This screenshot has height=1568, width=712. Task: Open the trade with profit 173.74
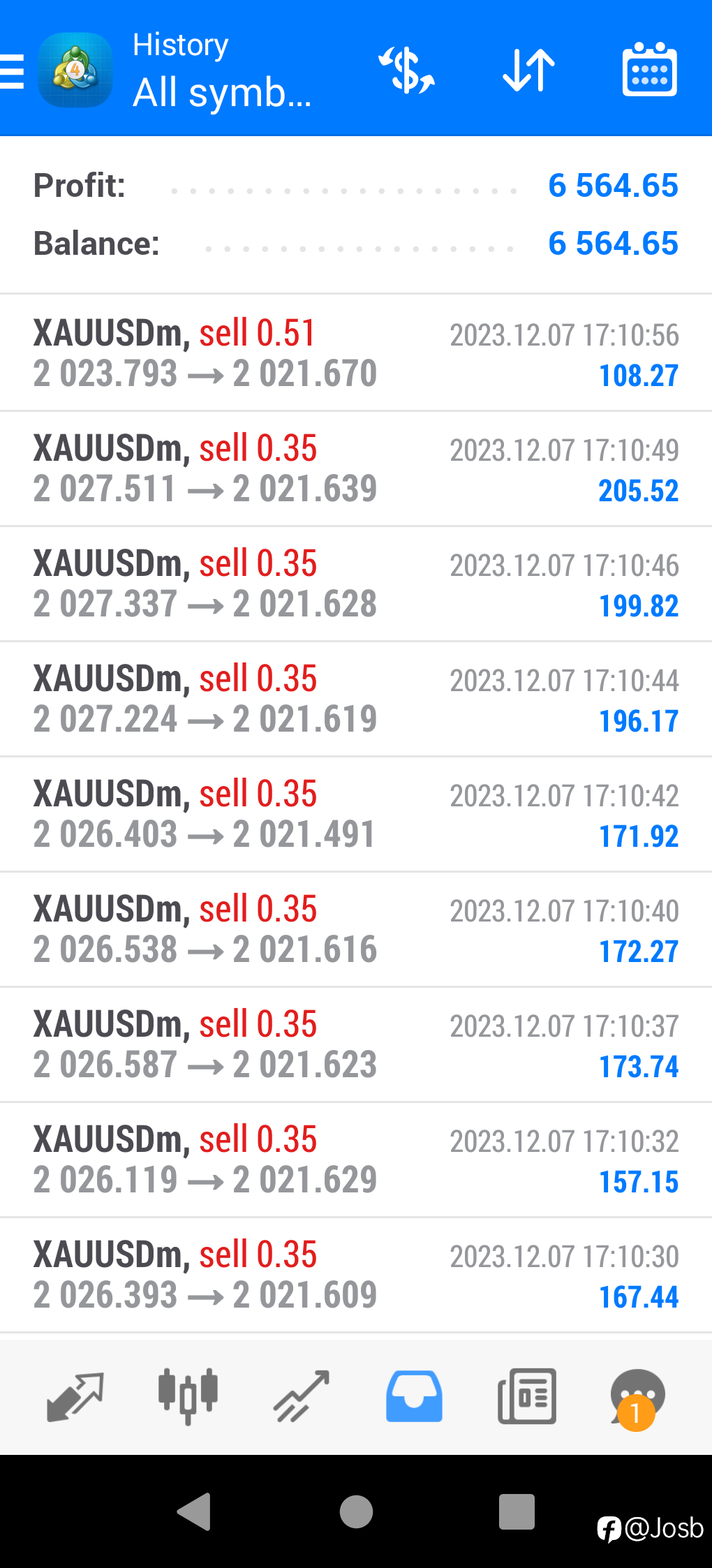[356, 1044]
